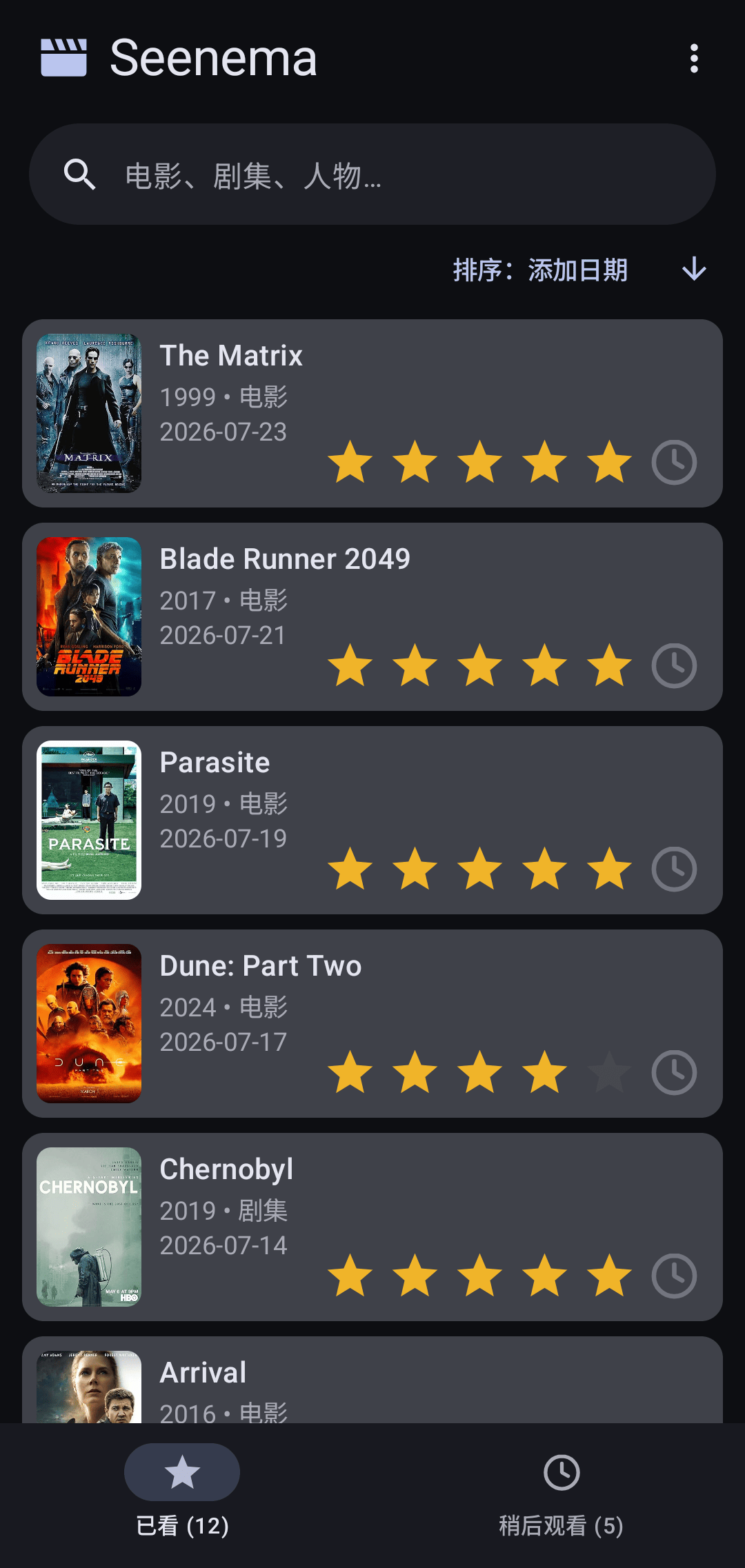Switch to the 稍后观看 tab
The width and height of the screenshot is (745, 1568).
click(561, 1493)
